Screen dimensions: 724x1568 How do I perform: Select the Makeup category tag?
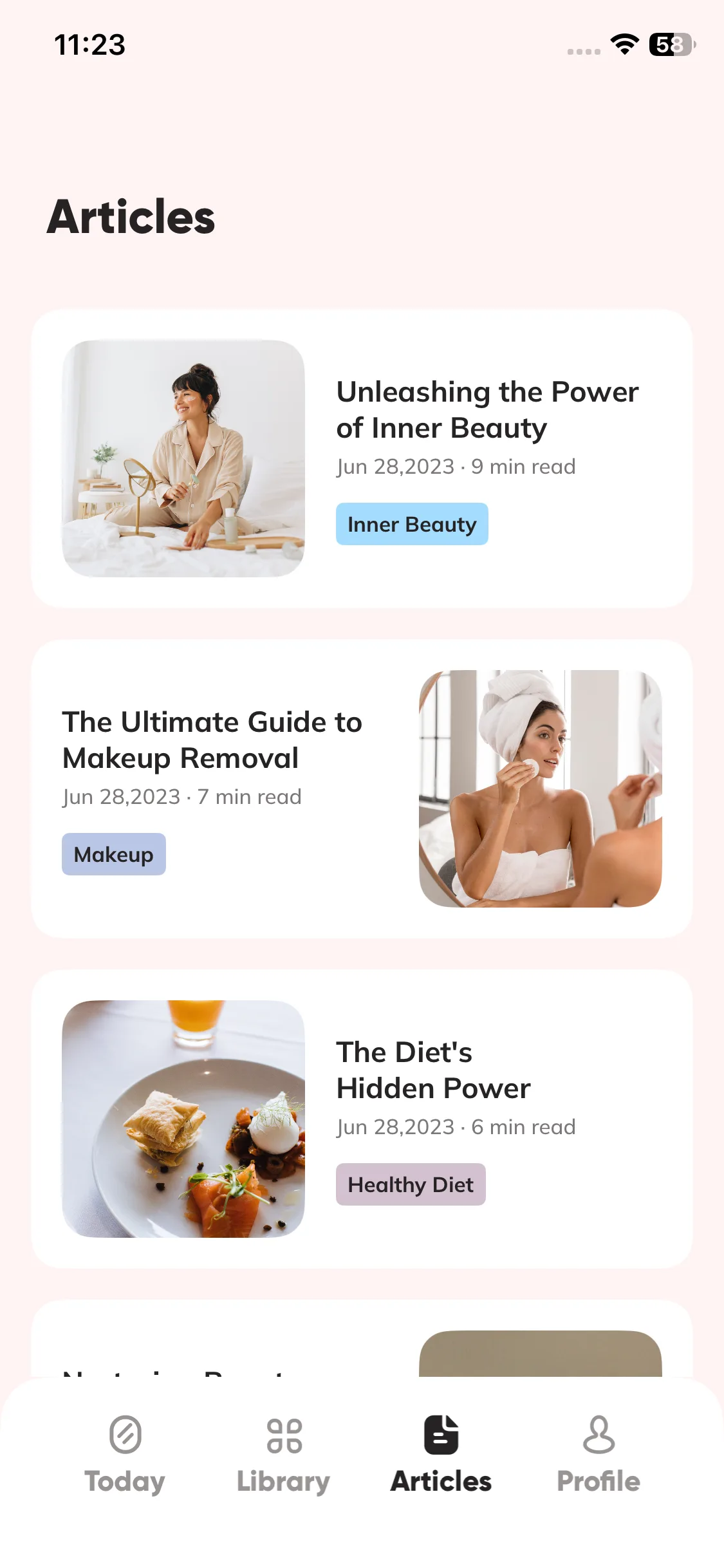click(x=114, y=854)
